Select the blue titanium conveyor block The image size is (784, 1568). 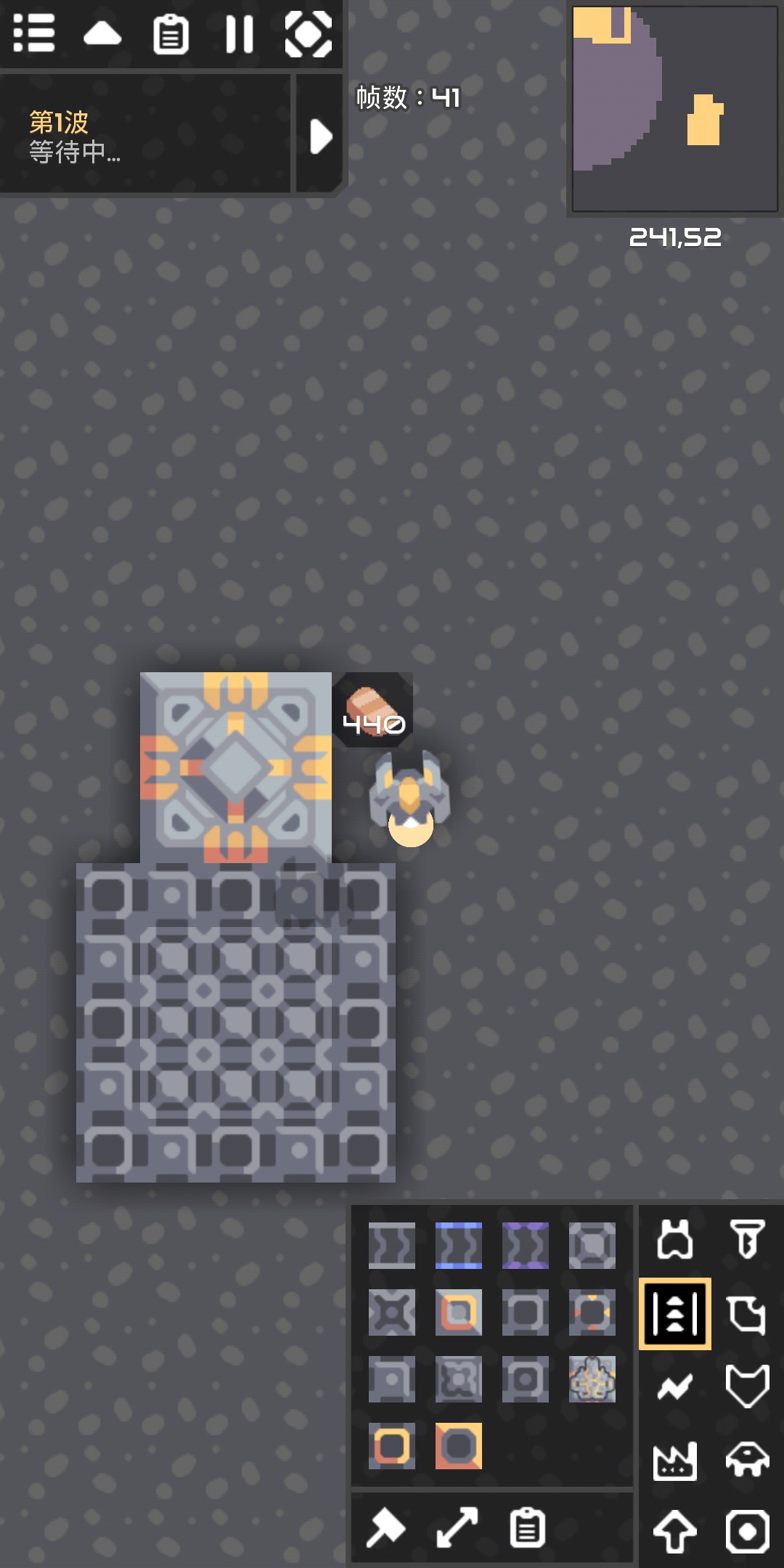click(x=458, y=1246)
